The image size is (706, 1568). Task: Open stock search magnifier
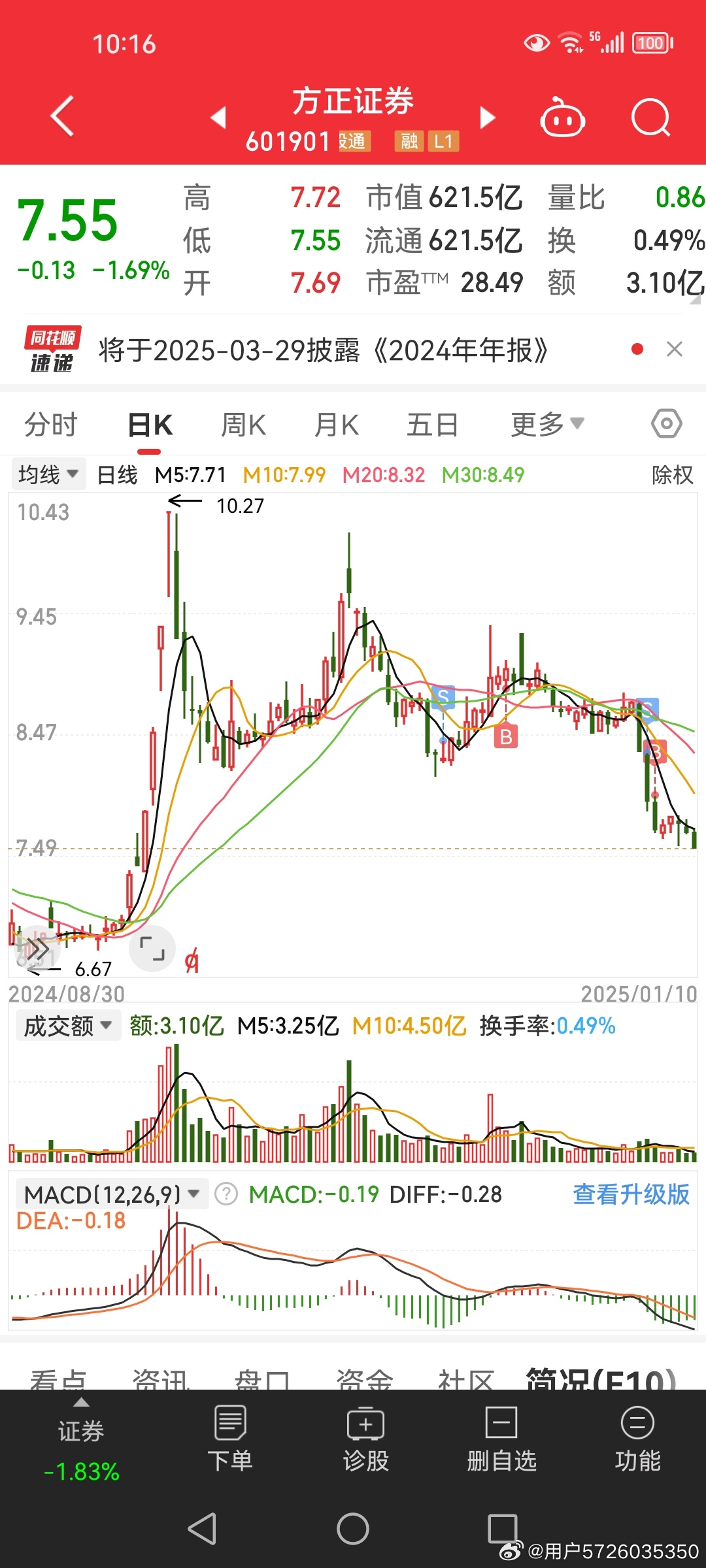coord(651,118)
